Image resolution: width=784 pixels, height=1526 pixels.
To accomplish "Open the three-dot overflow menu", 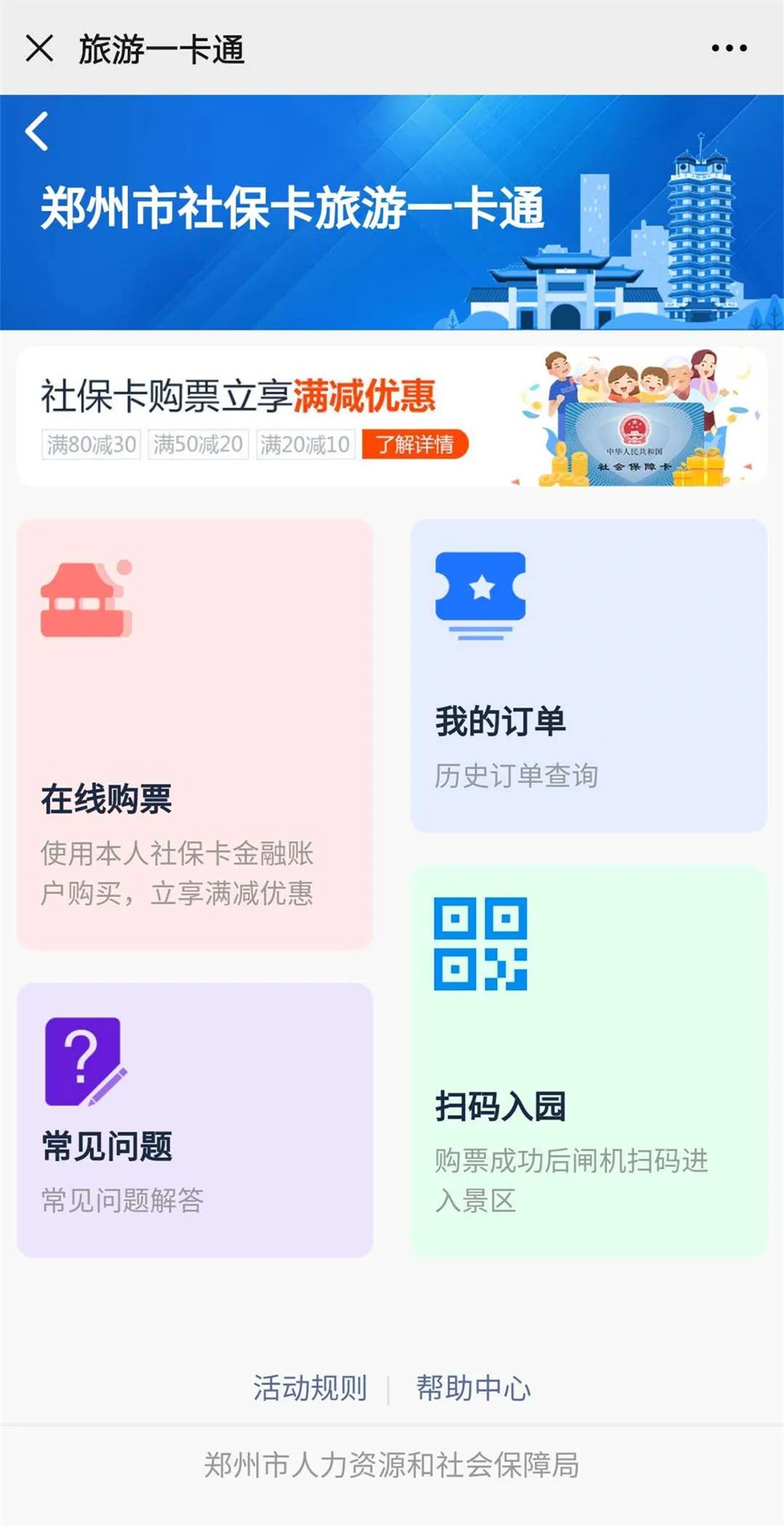I will tap(729, 49).
